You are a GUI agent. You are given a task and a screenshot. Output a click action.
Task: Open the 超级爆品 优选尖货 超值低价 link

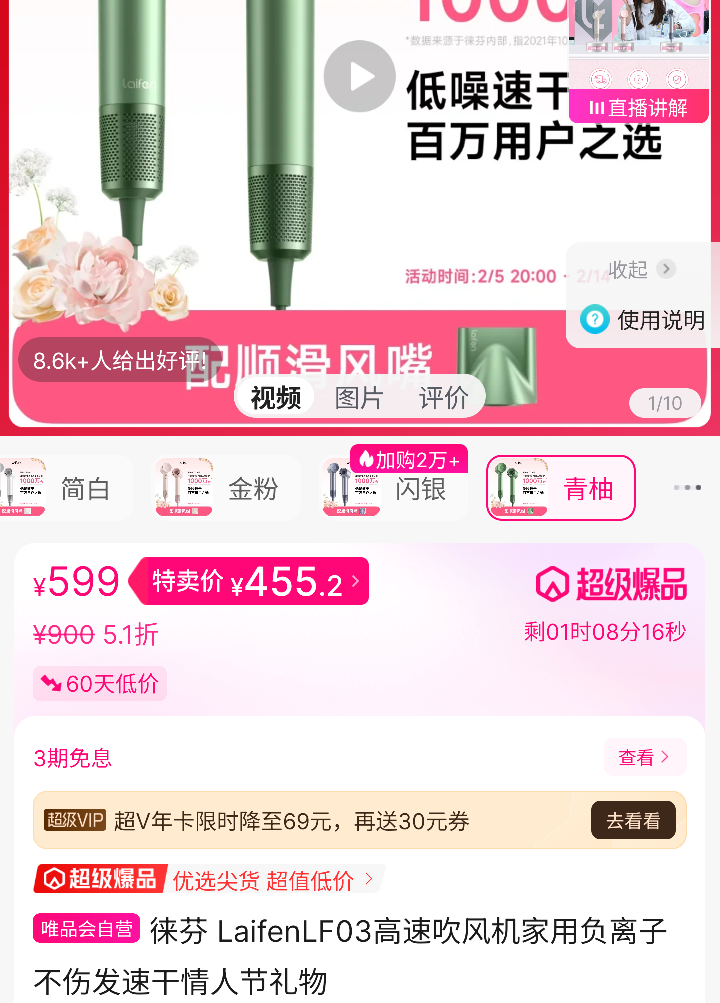(208, 880)
